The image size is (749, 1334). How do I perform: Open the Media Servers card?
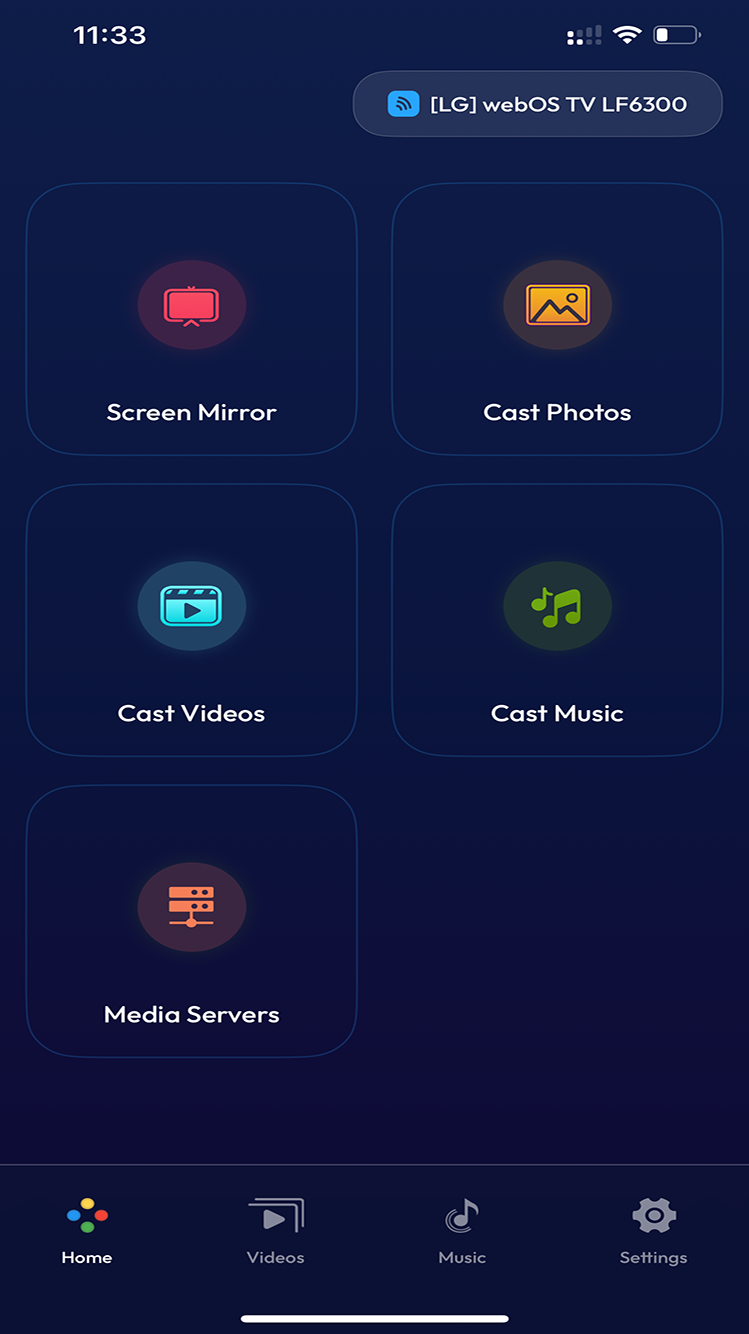tap(191, 921)
